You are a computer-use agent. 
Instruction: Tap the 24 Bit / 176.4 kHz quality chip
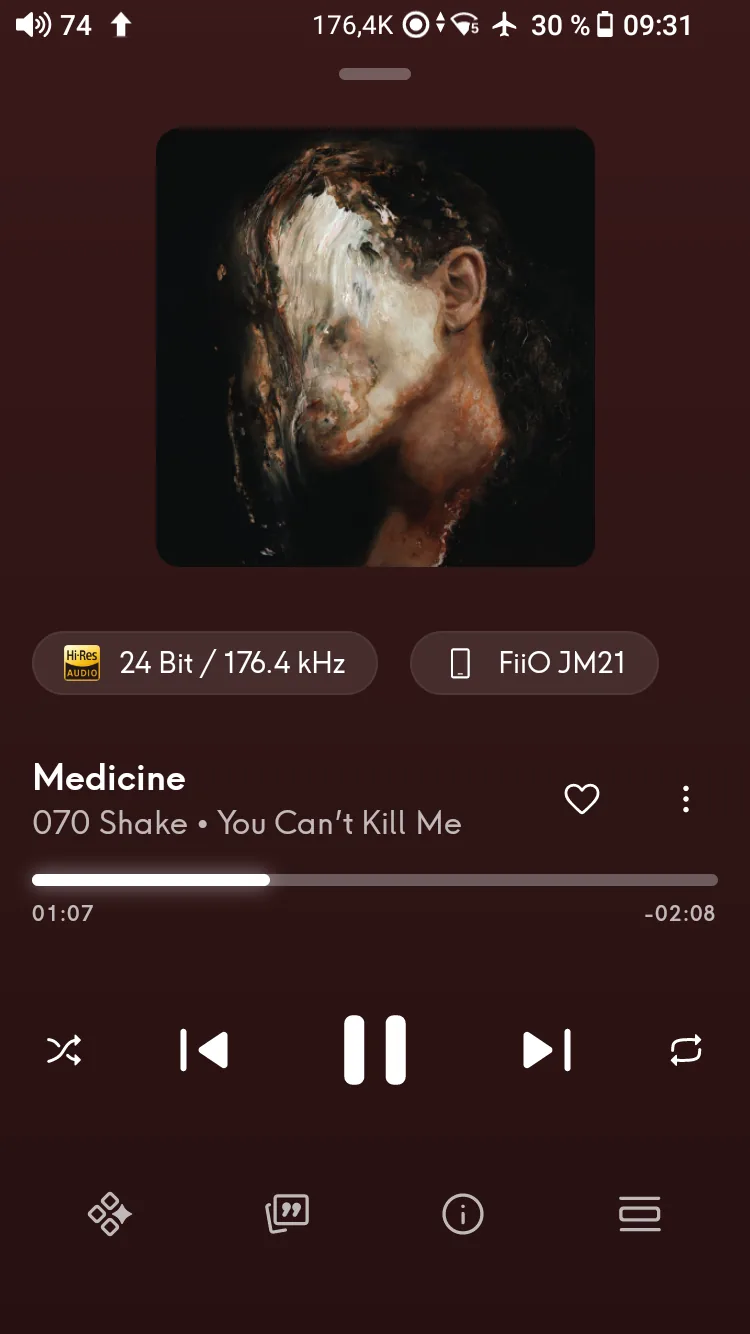205,663
